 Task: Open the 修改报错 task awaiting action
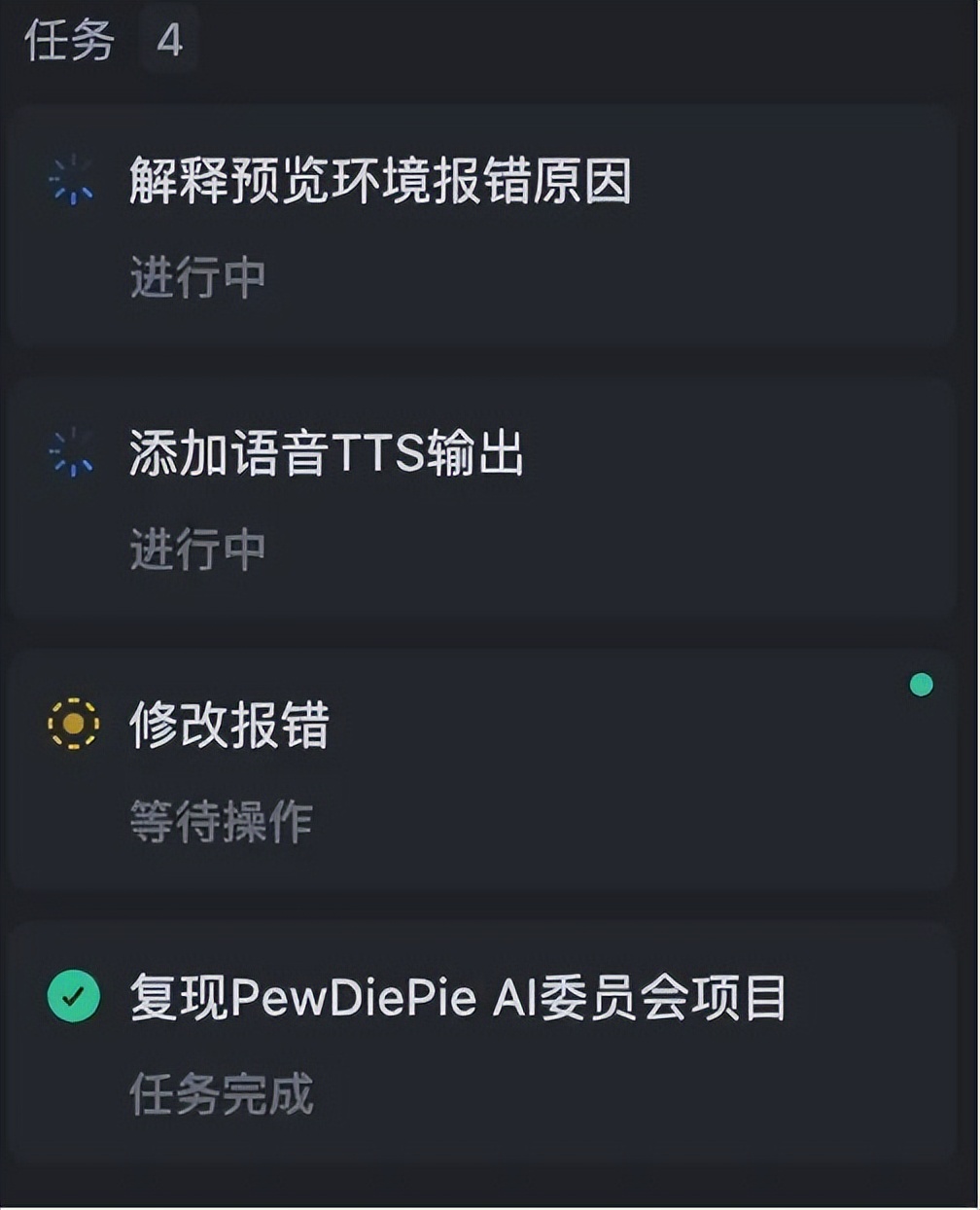tap(229, 727)
